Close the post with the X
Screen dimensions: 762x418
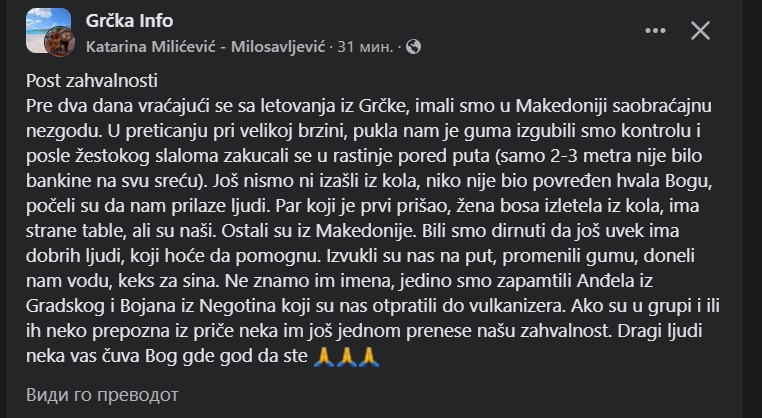click(701, 32)
